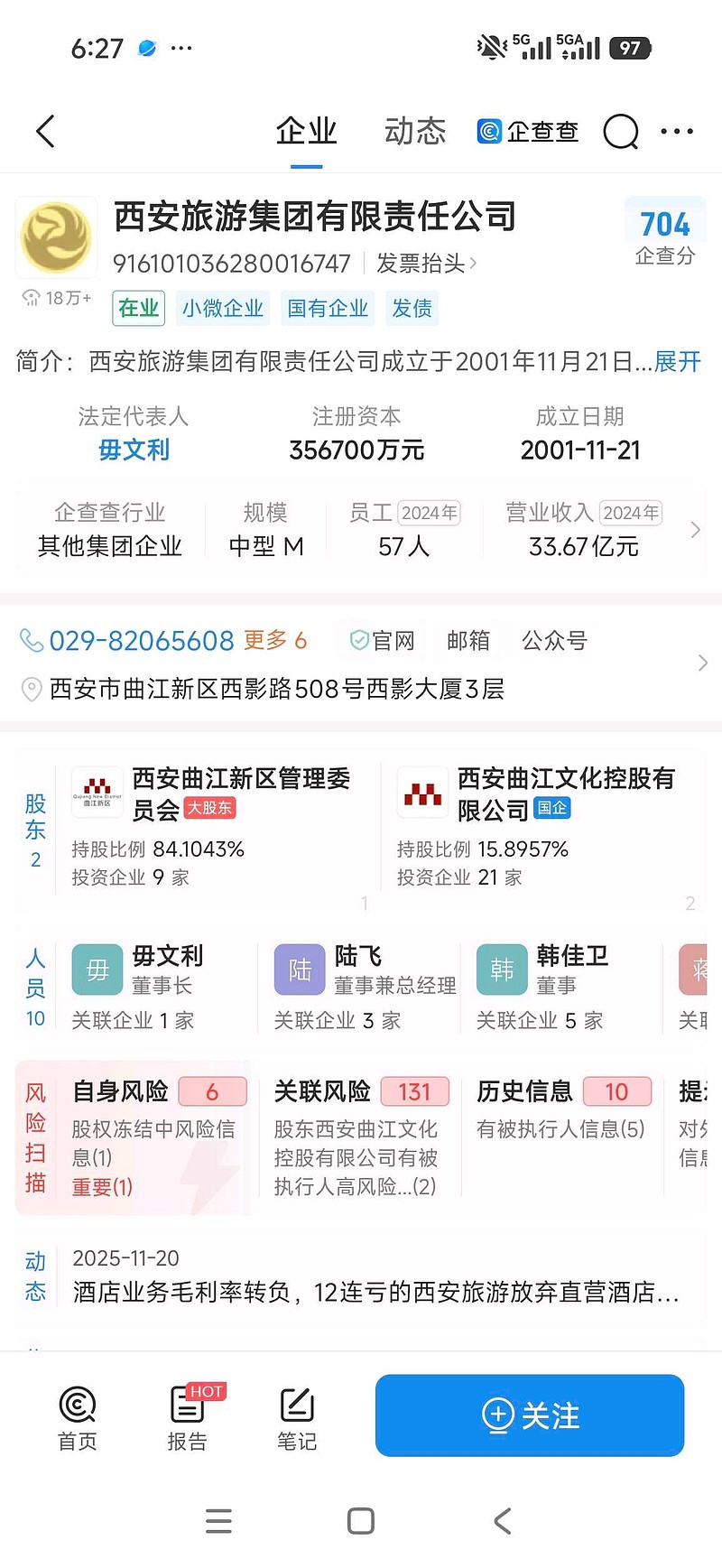Tap the location pin icon beside the address
The height and width of the screenshot is (1568, 722).
click(30, 689)
